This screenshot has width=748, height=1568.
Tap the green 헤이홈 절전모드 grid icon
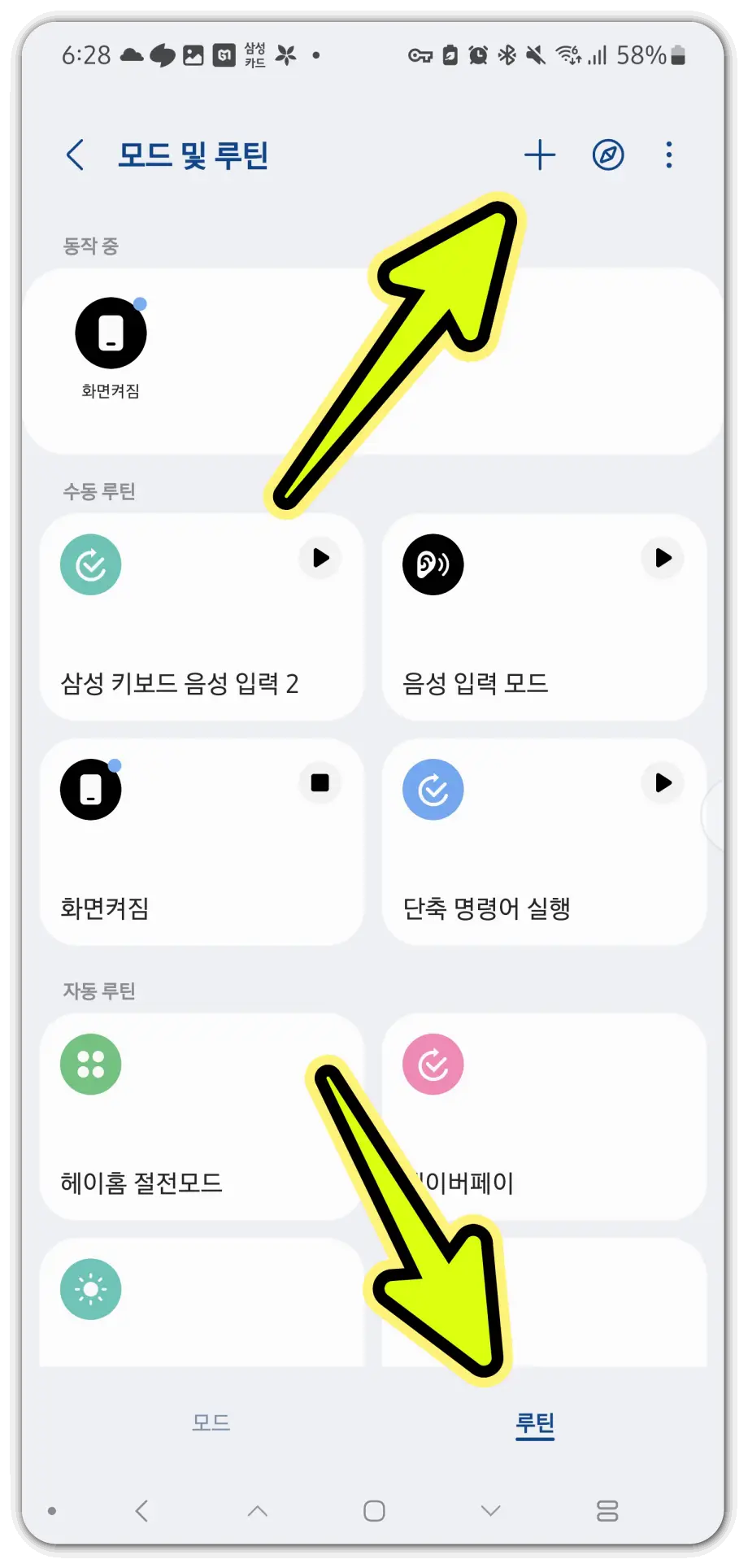click(90, 1065)
